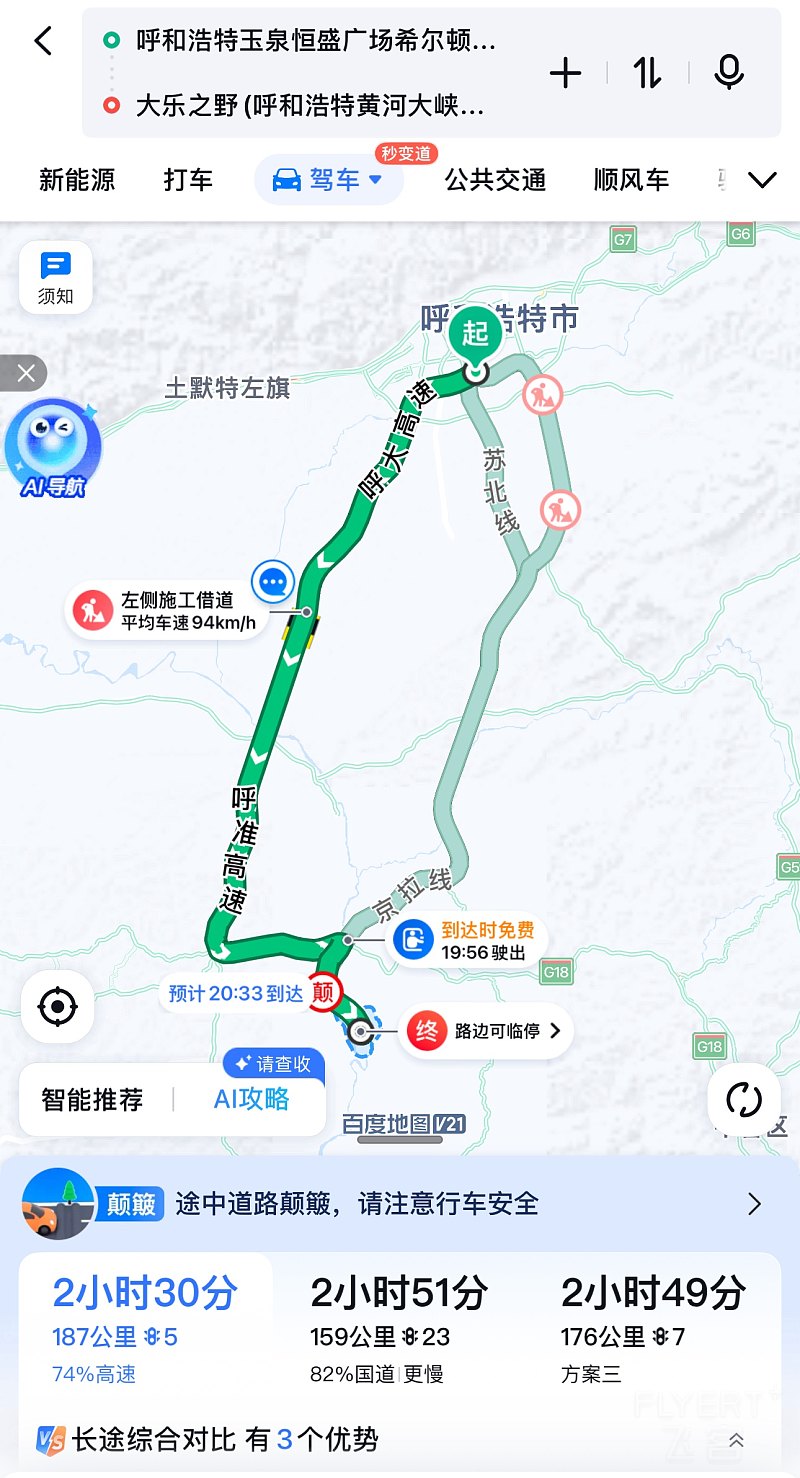Viewport: 800px width, 1478px height.
Task: Edit the starting point field
Action: coord(315,41)
